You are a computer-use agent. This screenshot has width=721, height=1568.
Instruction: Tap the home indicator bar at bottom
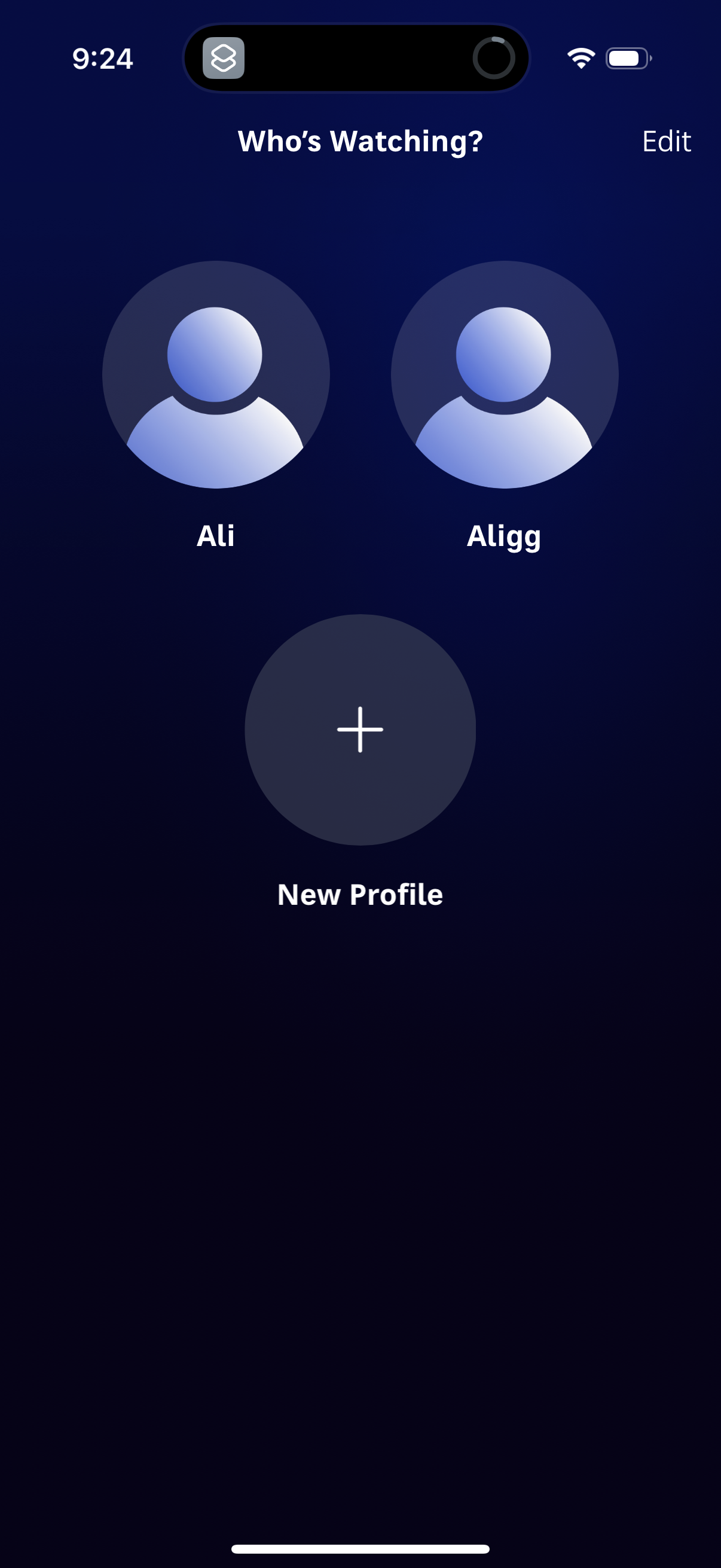point(360,1548)
